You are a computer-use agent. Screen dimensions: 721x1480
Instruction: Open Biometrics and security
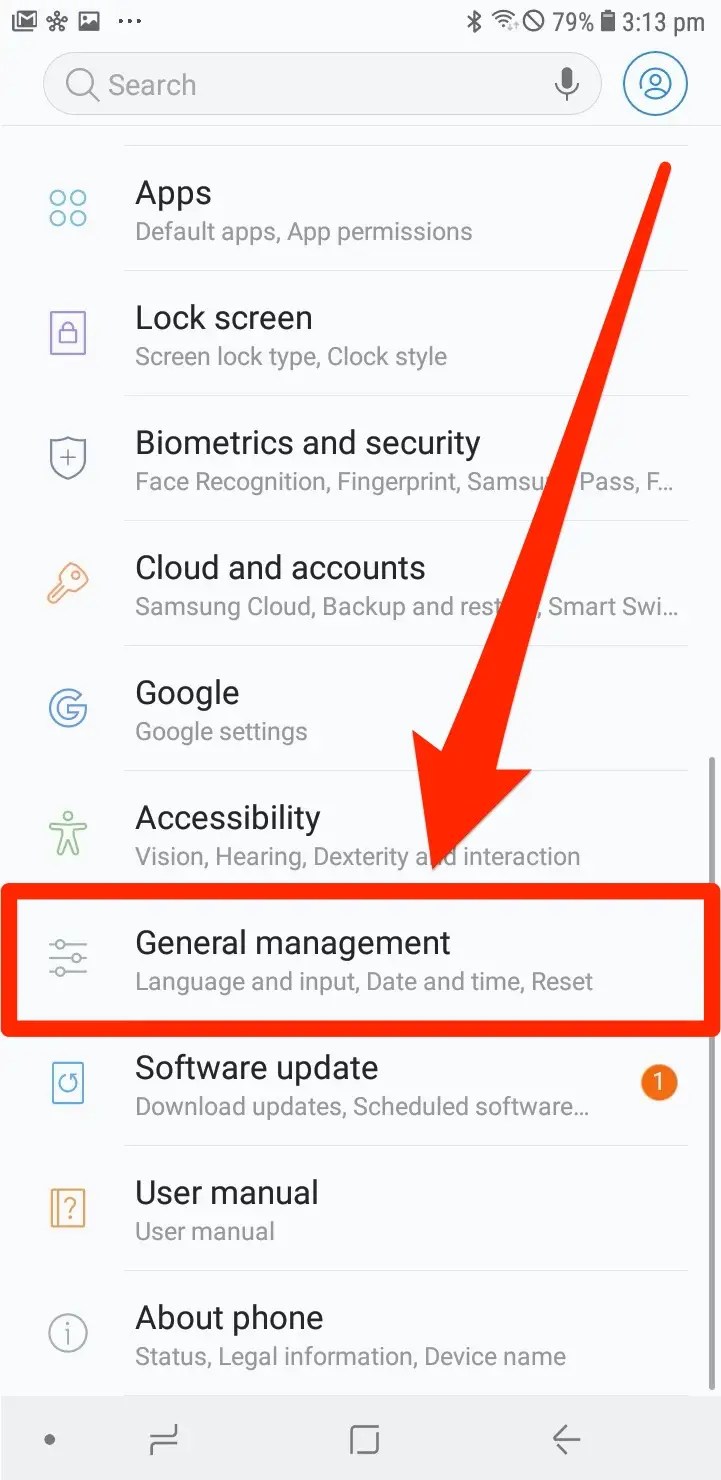pyautogui.click(x=360, y=460)
